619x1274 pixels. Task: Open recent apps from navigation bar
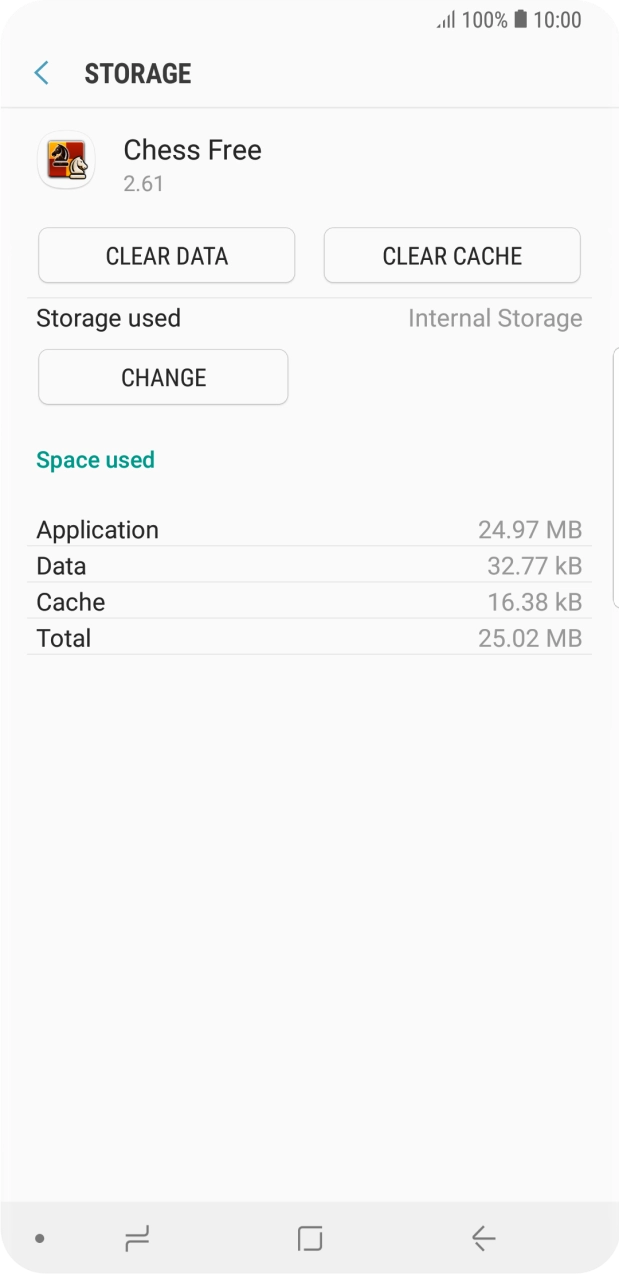[x=137, y=1239]
